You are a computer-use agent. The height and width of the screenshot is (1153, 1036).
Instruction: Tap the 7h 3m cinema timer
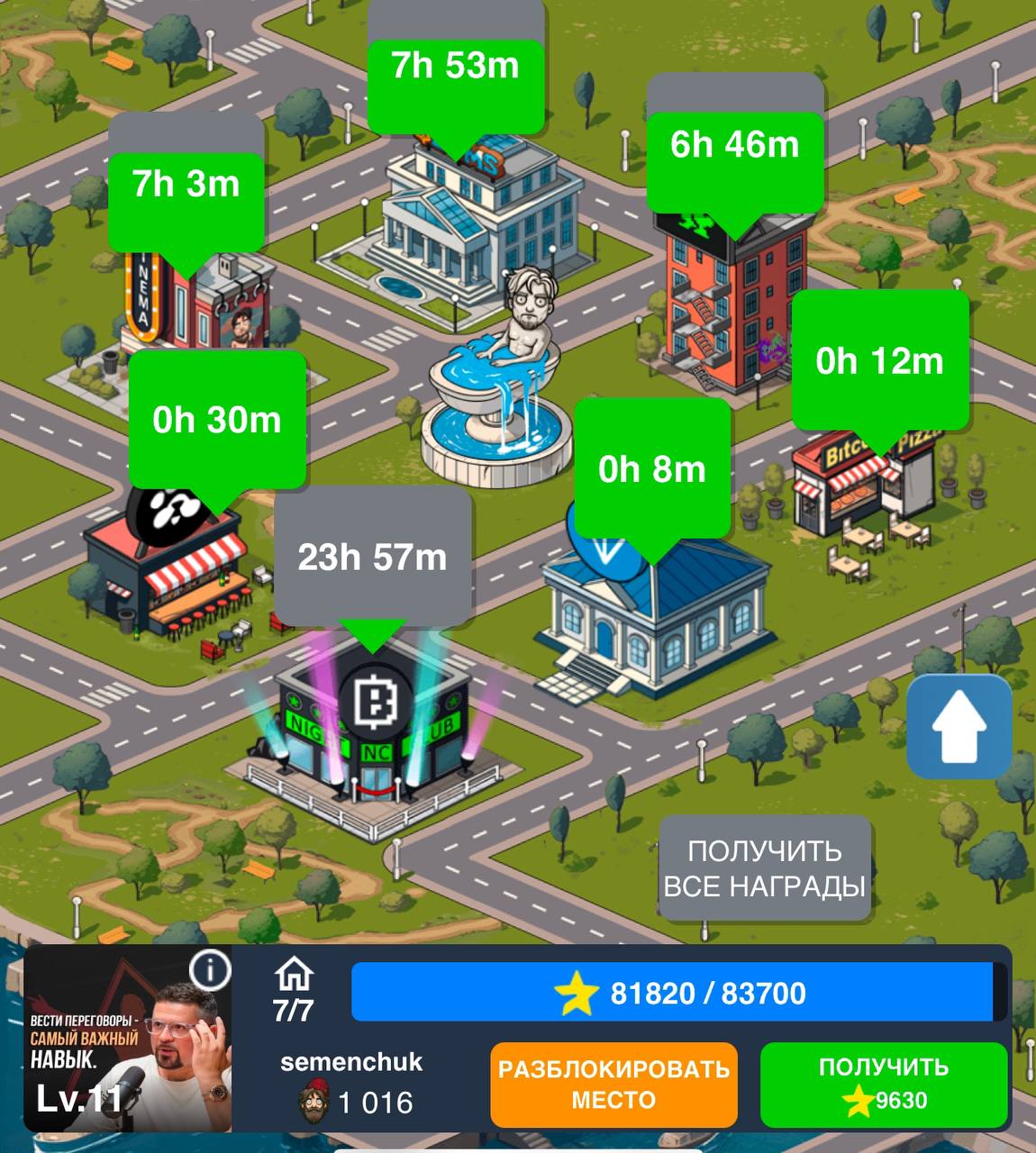point(186,186)
